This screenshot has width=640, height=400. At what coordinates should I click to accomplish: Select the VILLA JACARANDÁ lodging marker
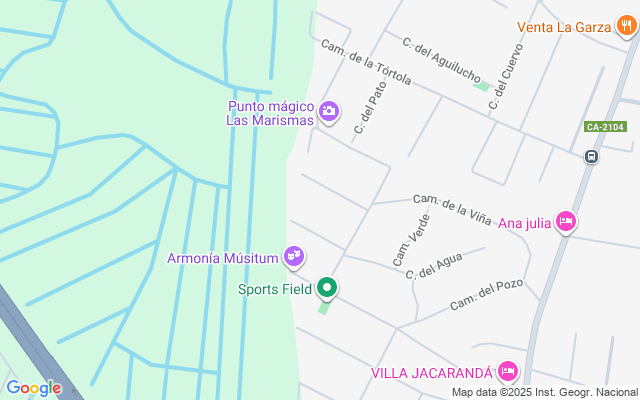point(508,372)
